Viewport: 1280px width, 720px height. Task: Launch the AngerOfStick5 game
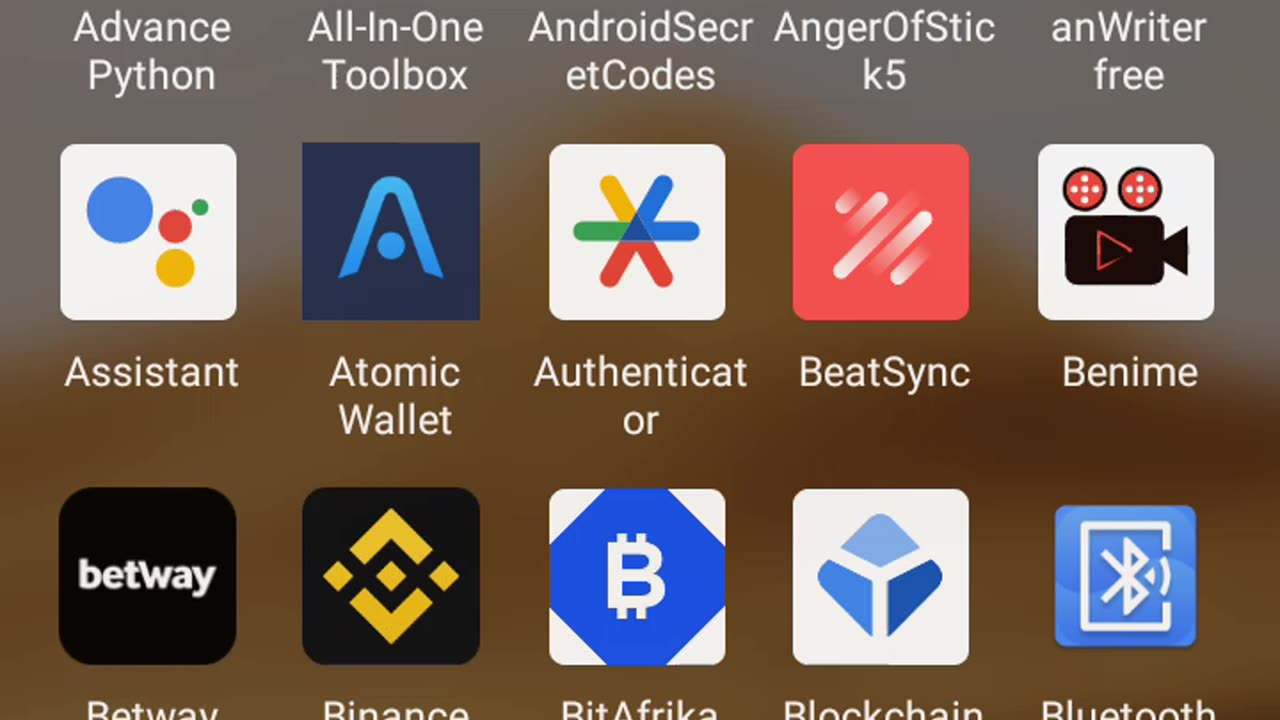pos(884,52)
